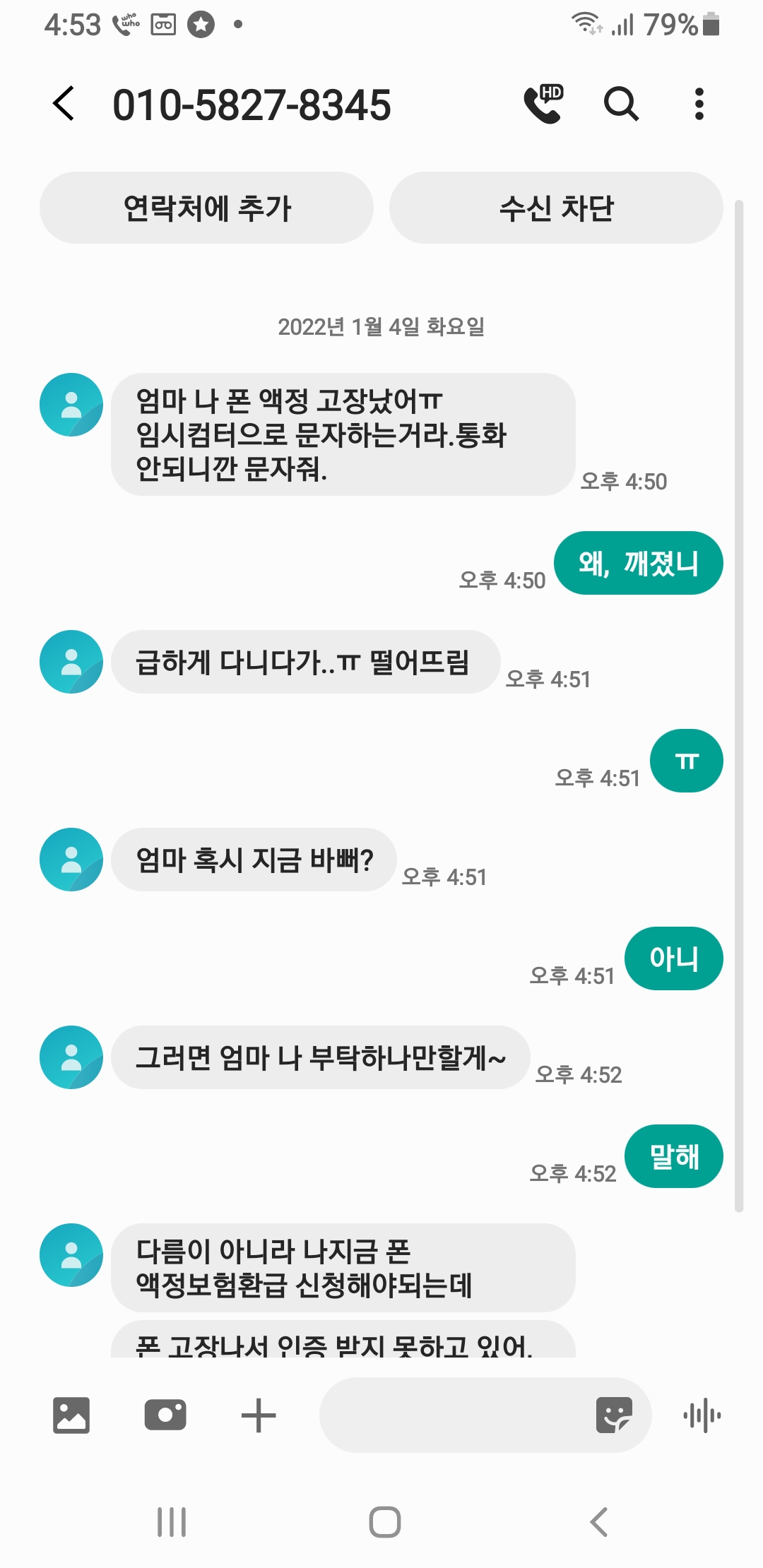Open the sticker picker in the message field
The width and height of the screenshot is (763, 1568).
click(x=613, y=1415)
